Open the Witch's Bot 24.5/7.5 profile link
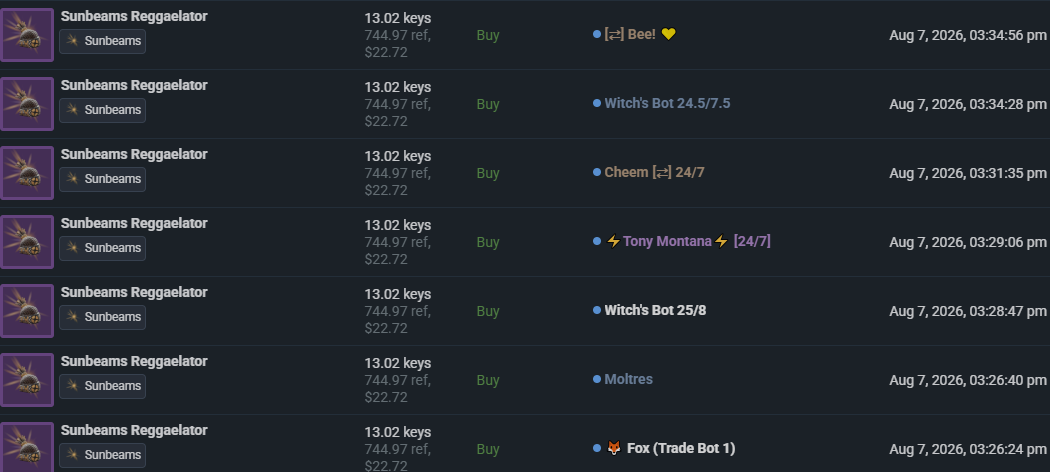 point(667,103)
